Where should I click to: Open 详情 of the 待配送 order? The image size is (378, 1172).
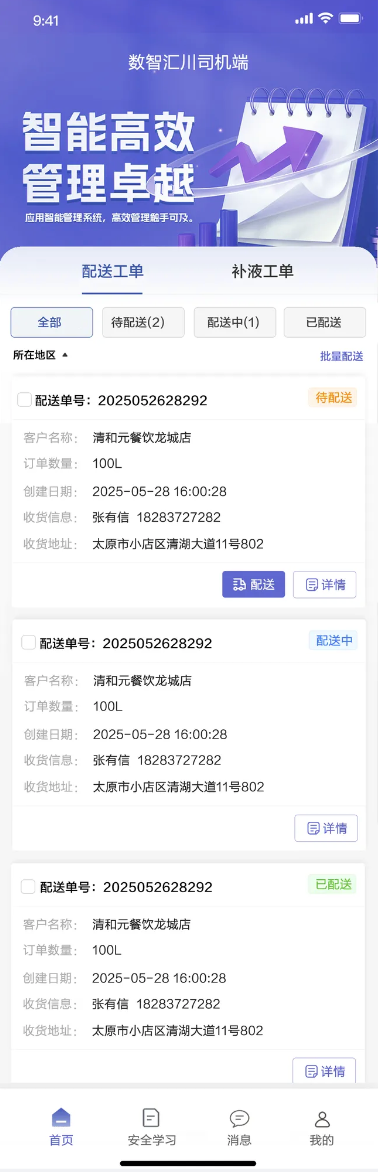click(324, 585)
